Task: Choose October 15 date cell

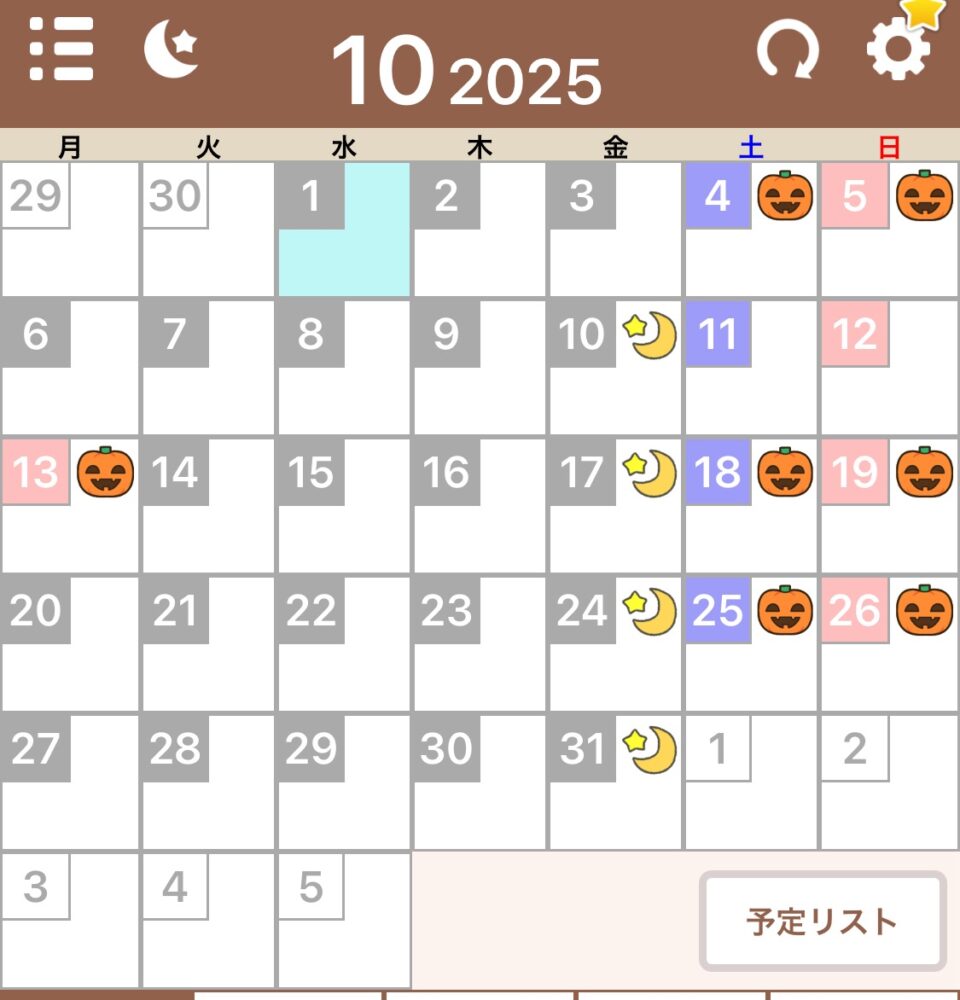Action: [x=343, y=505]
